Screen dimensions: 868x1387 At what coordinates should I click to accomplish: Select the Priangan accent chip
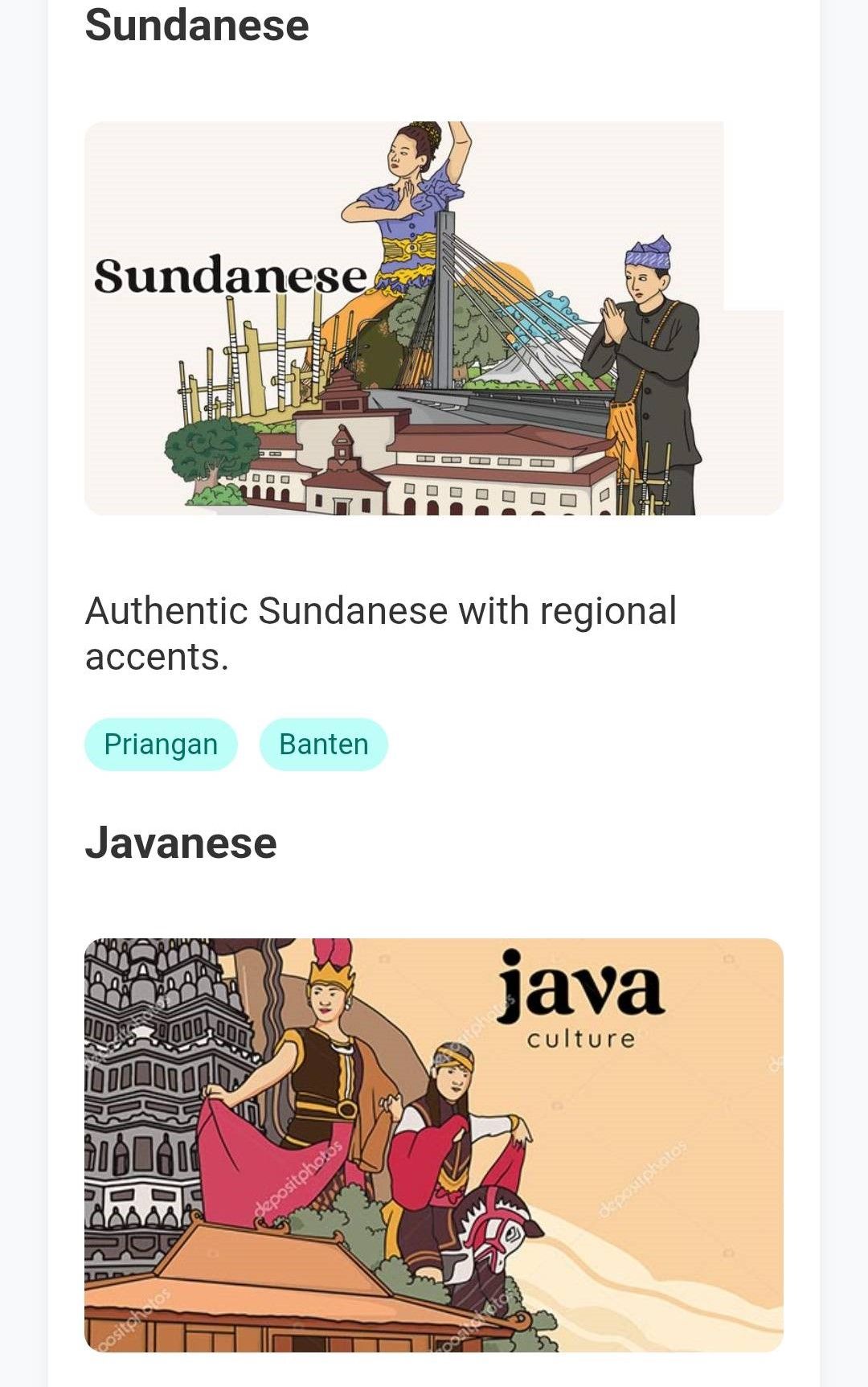pyautogui.click(x=161, y=745)
